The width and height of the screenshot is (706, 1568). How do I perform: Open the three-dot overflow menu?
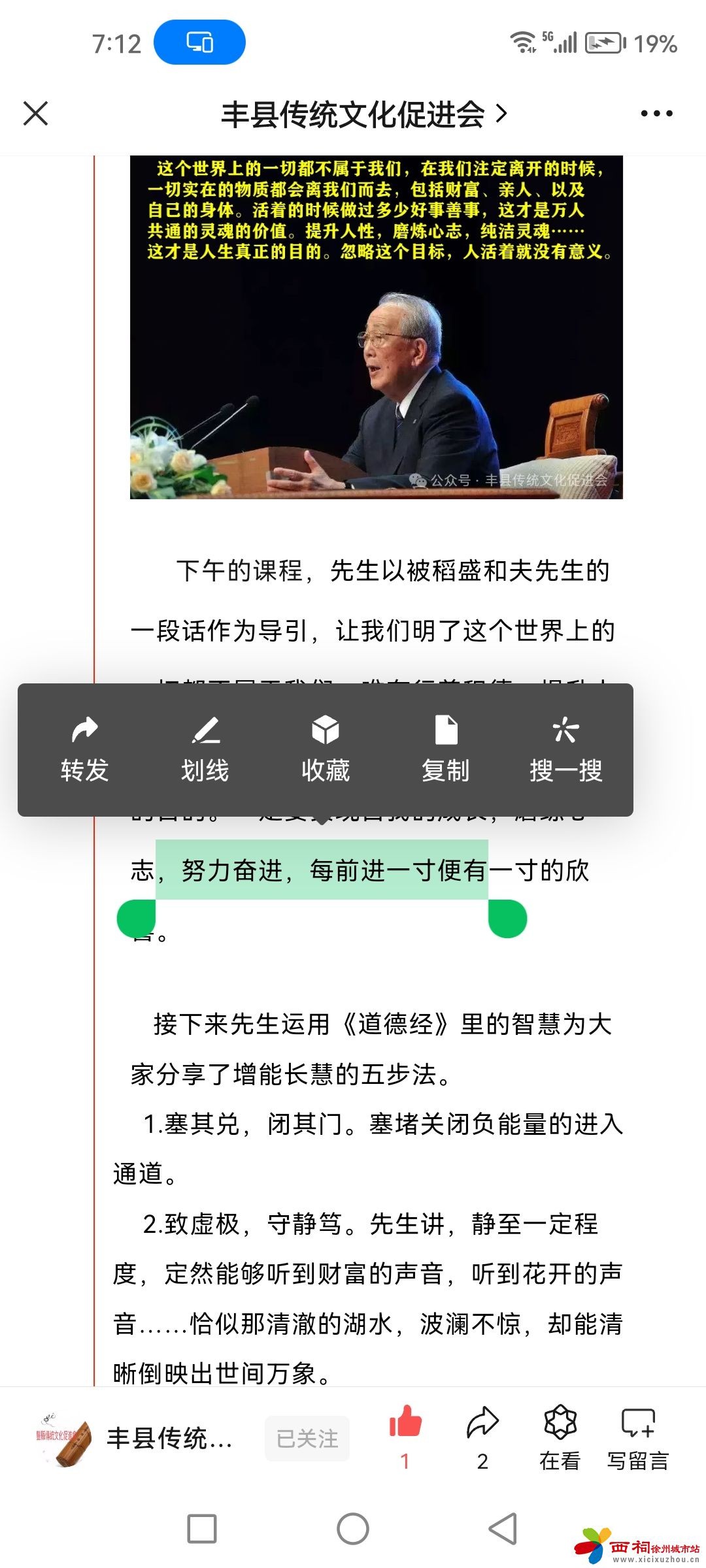(656, 114)
